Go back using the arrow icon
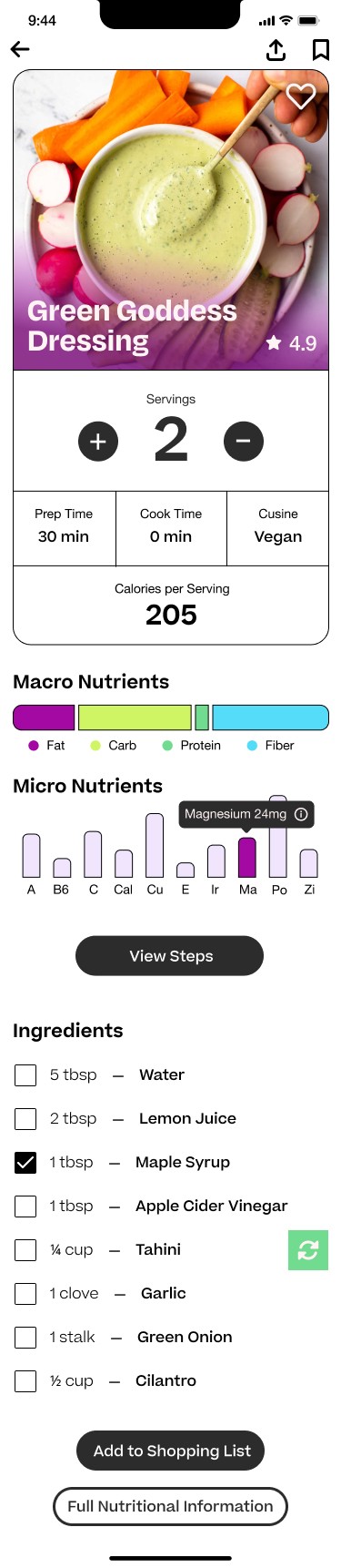The height and width of the screenshot is (1568, 341). (x=20, y=49)
